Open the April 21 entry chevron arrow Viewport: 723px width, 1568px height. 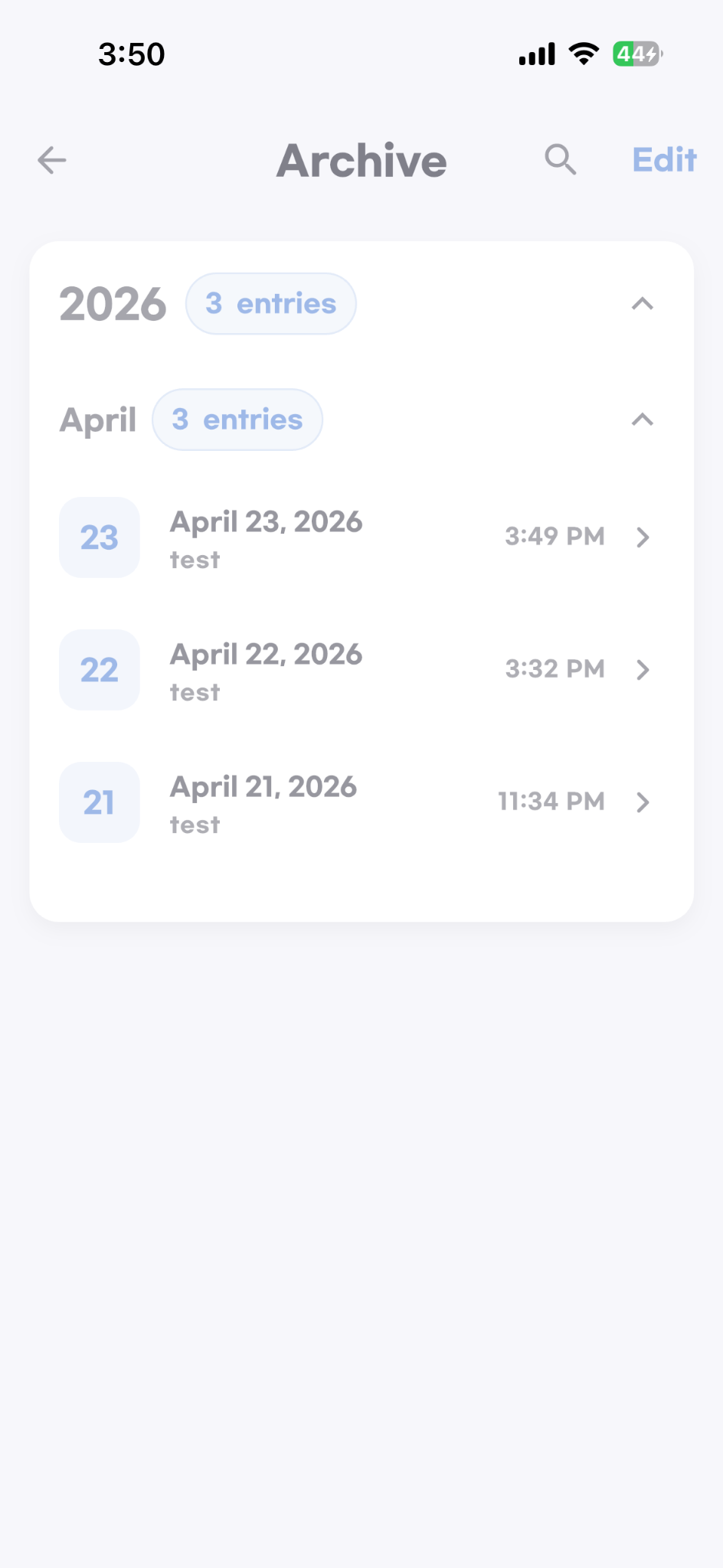[643, 802]
